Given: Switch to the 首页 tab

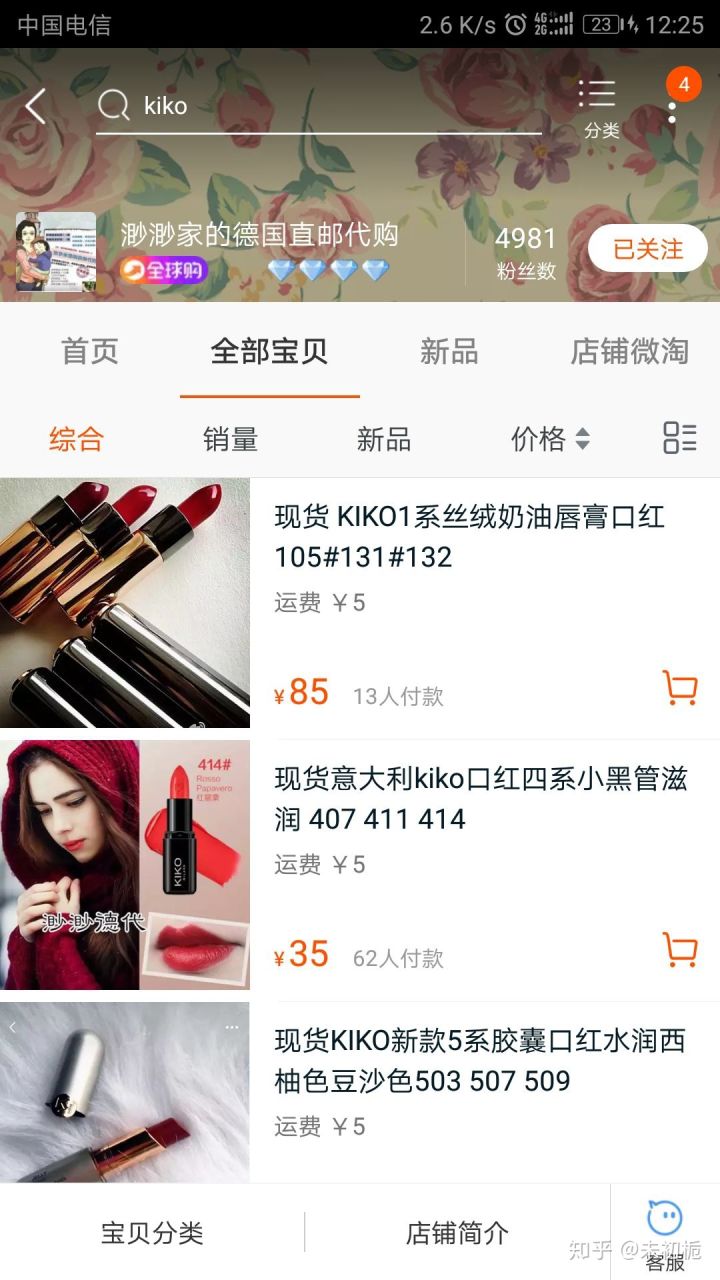Looking at the screenshot, I should (90, 351).
